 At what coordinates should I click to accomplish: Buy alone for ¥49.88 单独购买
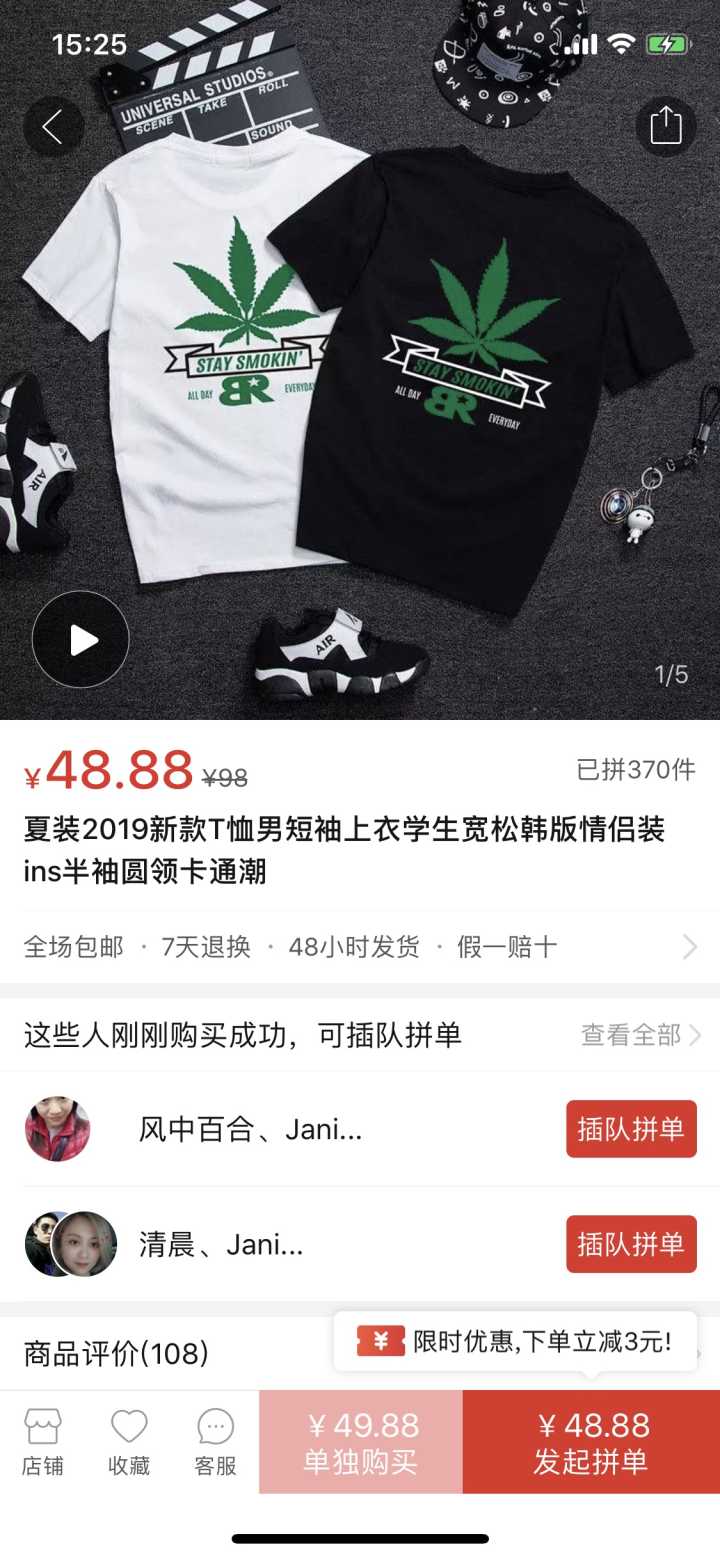(361, 1442)
